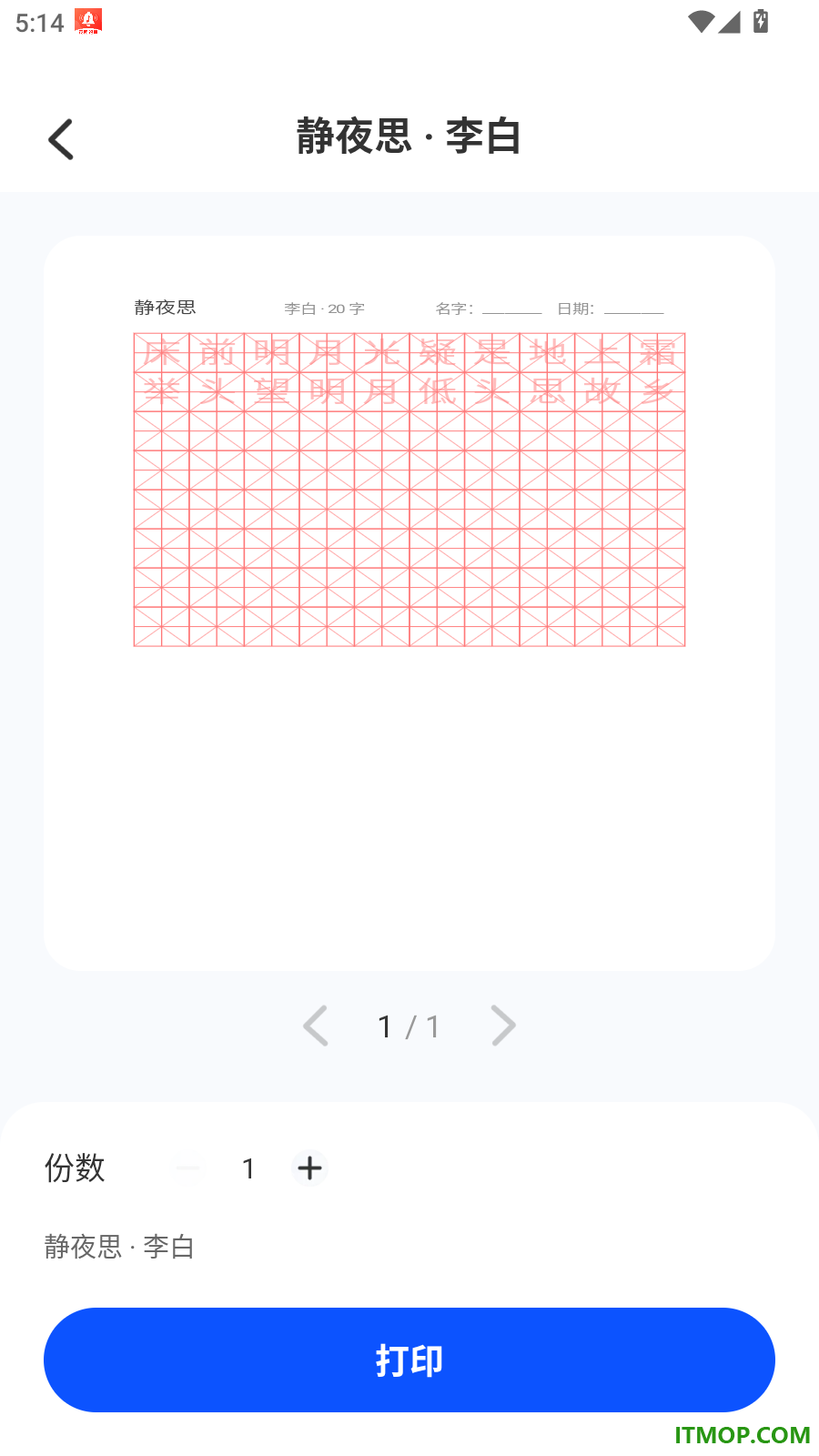Go back from the 静夜思 page
The image size is (819, 1456).
tap(61, 139)
